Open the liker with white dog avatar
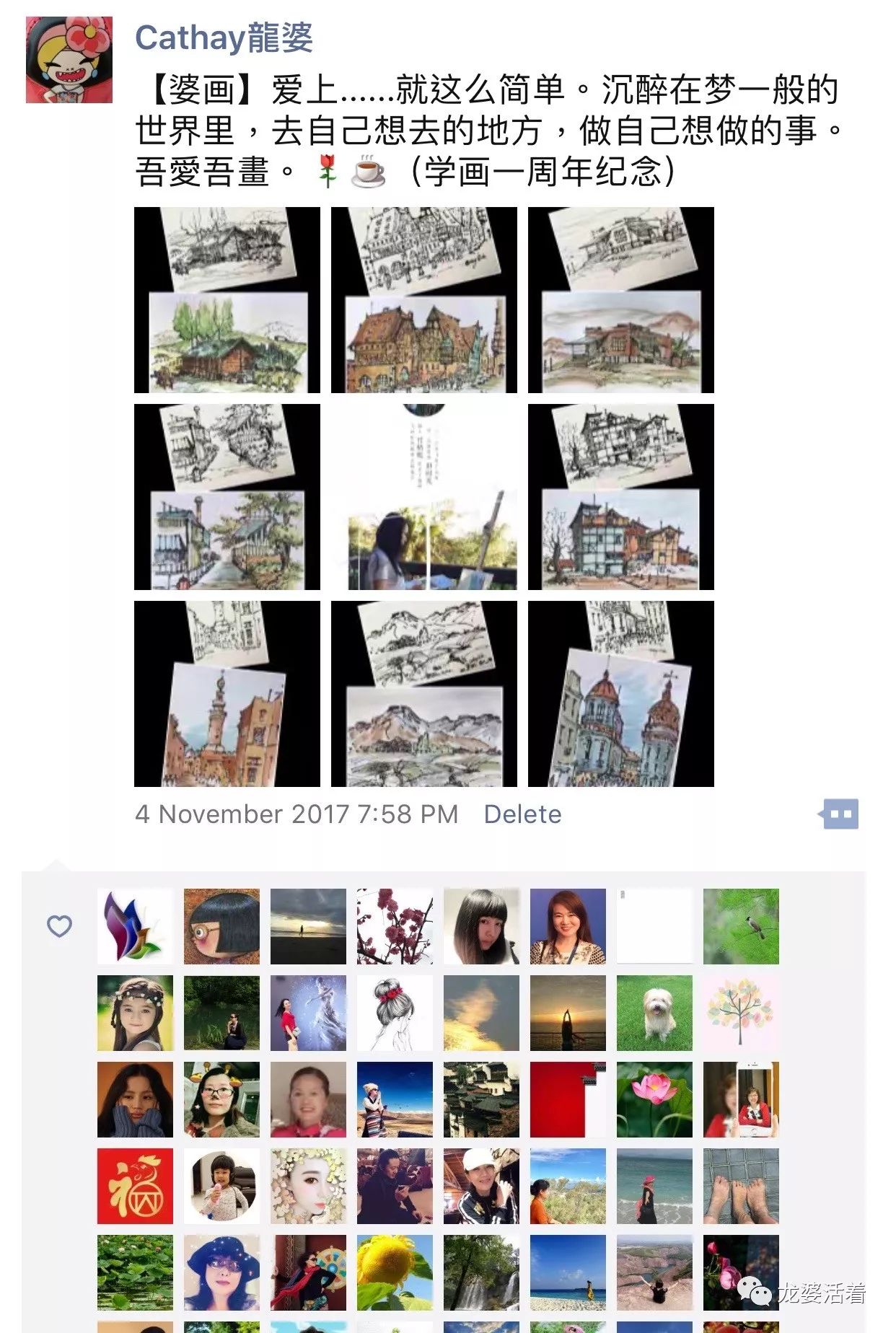 [x=654, y=1013]
